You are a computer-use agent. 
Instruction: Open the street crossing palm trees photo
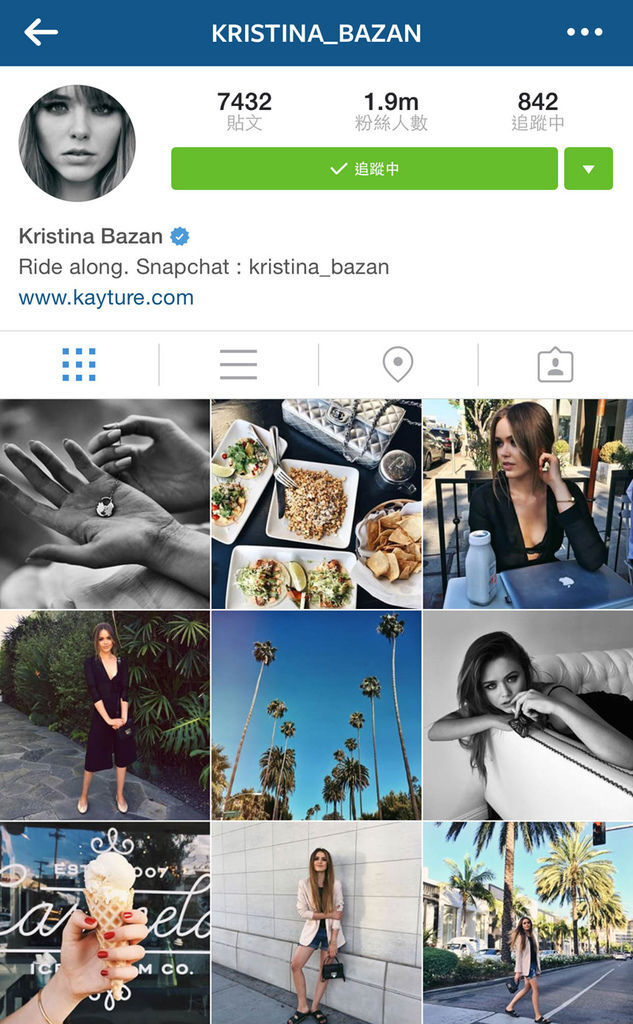tap(528, 923)
